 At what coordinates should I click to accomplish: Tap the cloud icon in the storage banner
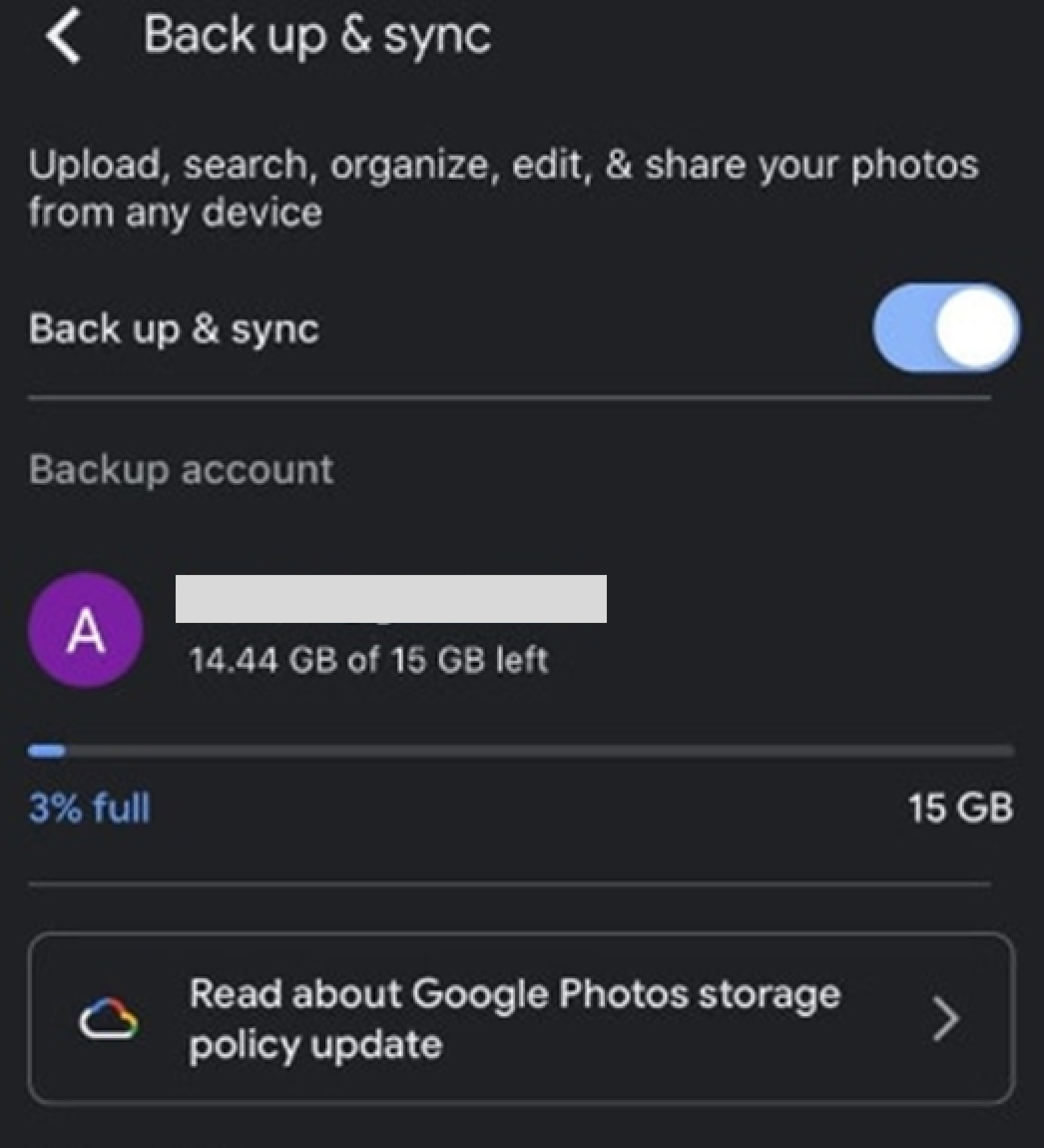coord(108,1019)
